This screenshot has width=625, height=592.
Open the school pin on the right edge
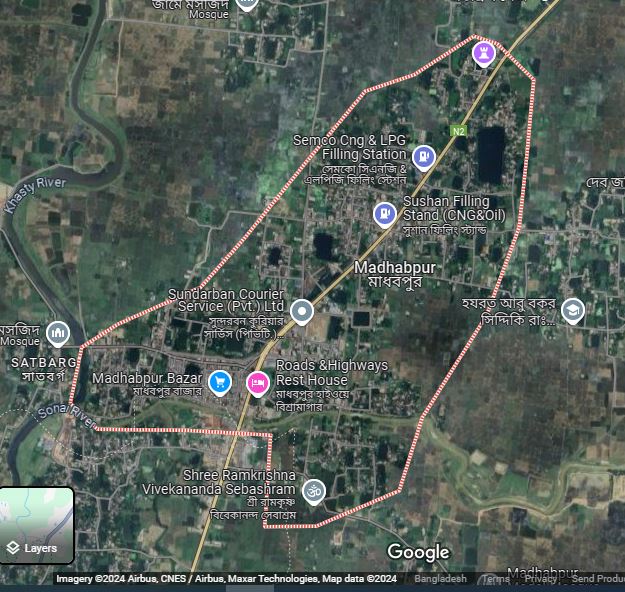coord(572,310)
